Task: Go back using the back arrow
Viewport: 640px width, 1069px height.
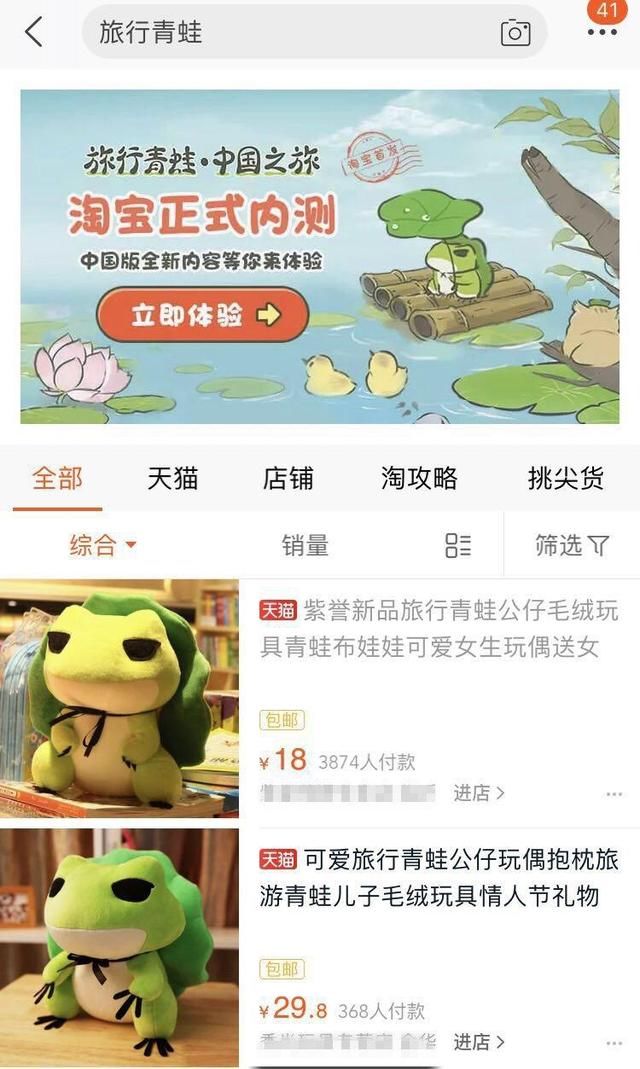Action: [34, 32]
